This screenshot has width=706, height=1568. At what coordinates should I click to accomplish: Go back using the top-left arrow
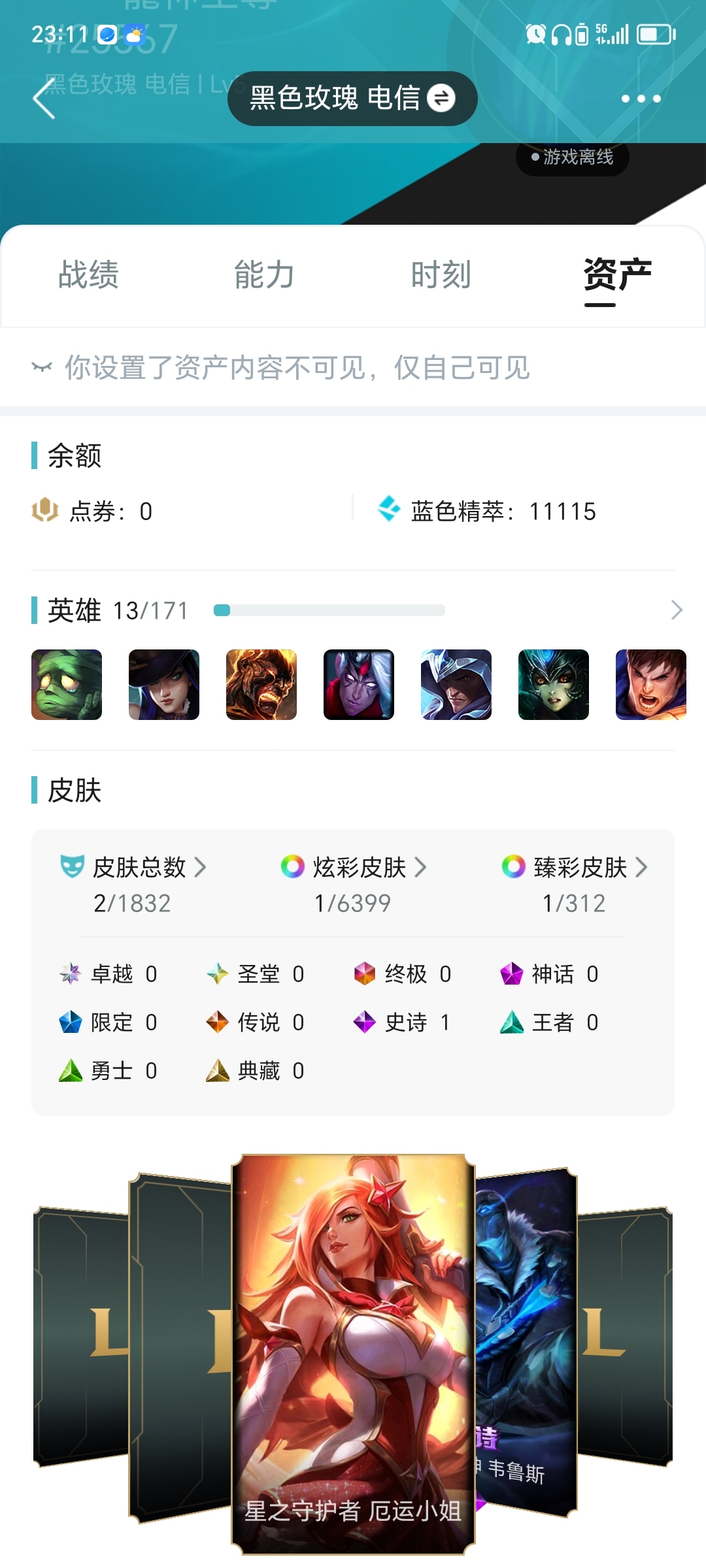(44, 99)
